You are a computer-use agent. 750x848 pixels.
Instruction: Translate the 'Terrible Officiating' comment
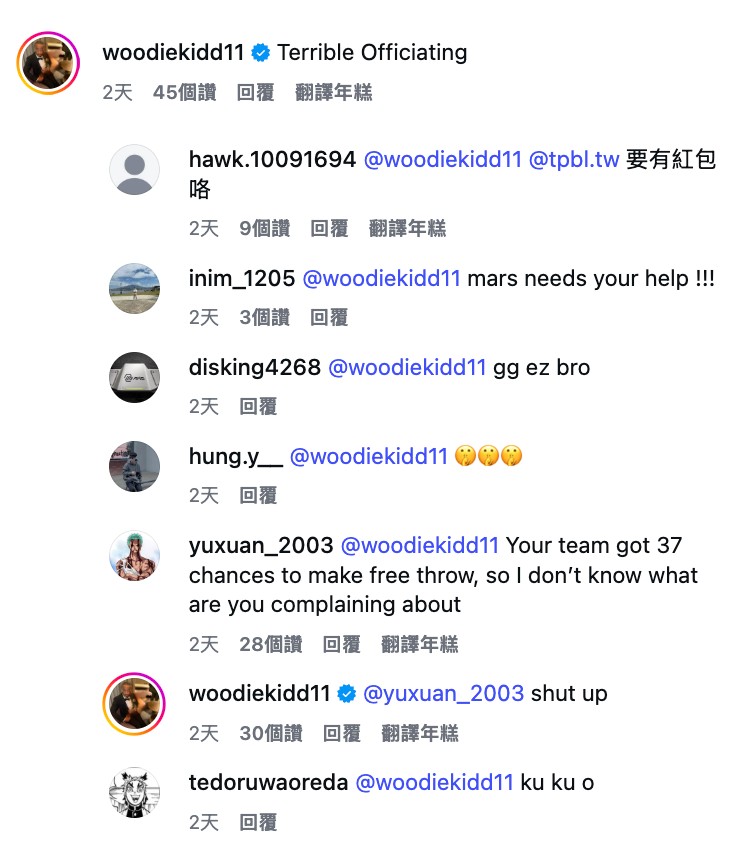[x=333, y=92]
